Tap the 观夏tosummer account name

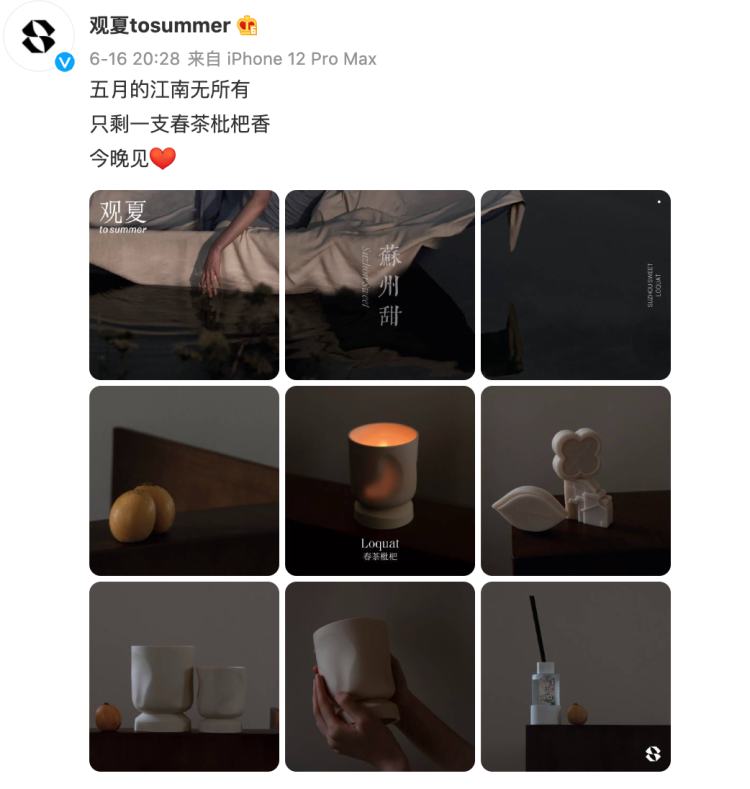pyautogui.click(x=160, y=26)
